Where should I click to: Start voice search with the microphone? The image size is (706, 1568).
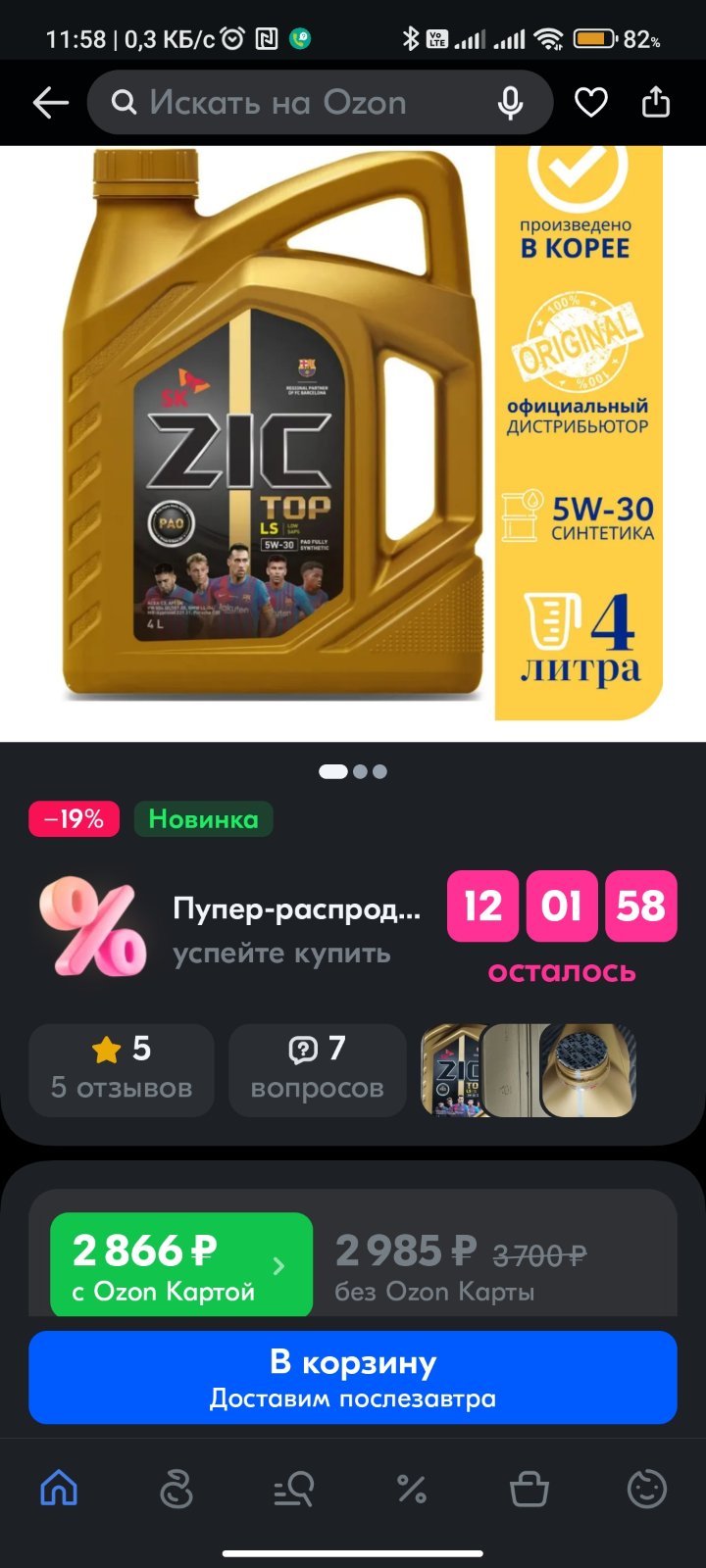[510, 103]
